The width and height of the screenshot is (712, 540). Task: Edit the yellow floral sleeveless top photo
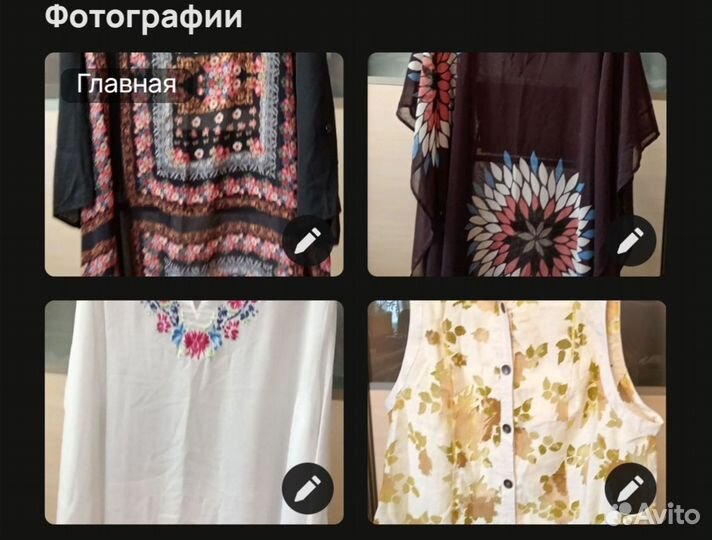(x=630, y=489)
